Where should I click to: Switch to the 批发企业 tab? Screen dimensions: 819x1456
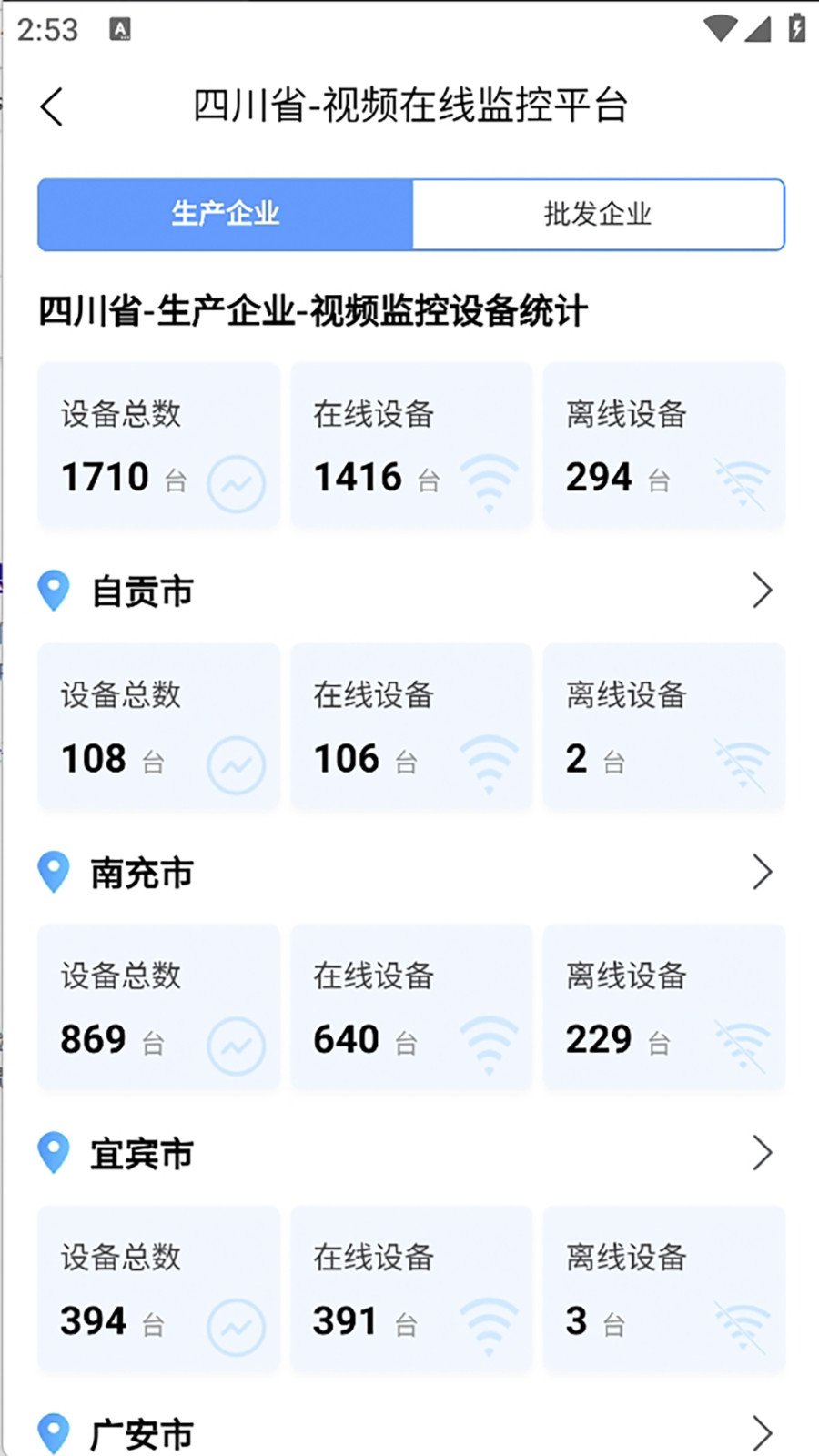point(598,215)
